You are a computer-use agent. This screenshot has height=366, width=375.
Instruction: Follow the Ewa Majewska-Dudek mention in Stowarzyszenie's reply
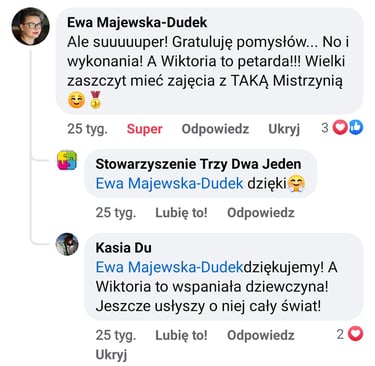[169, 184]
